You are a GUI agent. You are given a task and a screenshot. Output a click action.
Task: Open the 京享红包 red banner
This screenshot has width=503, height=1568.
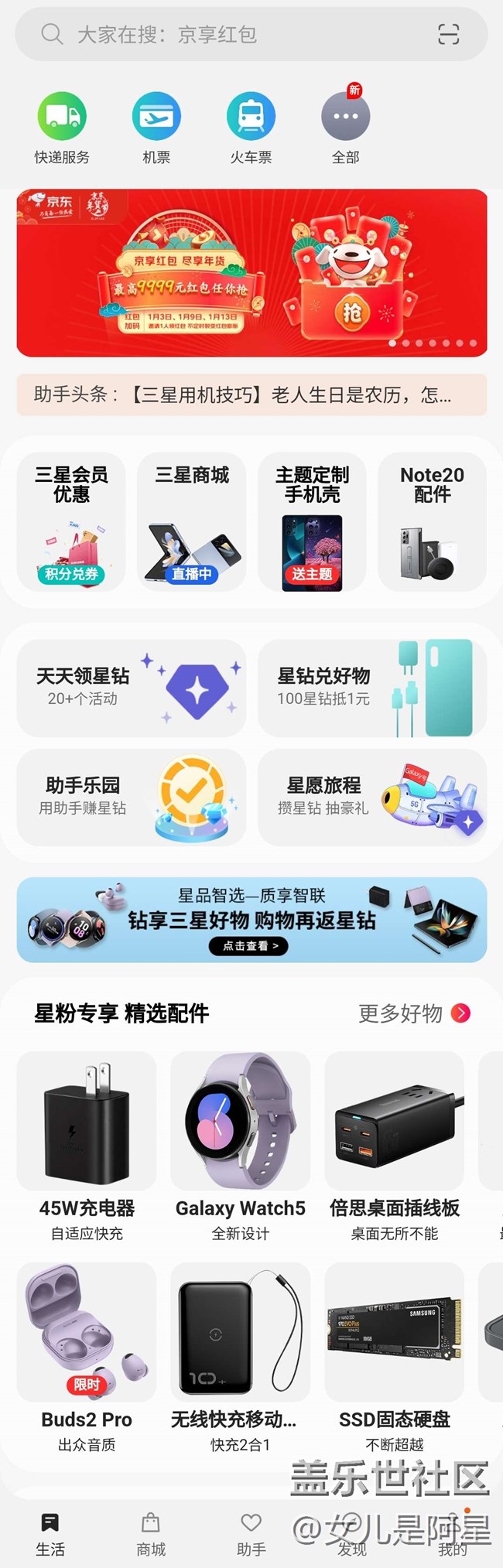251,272
